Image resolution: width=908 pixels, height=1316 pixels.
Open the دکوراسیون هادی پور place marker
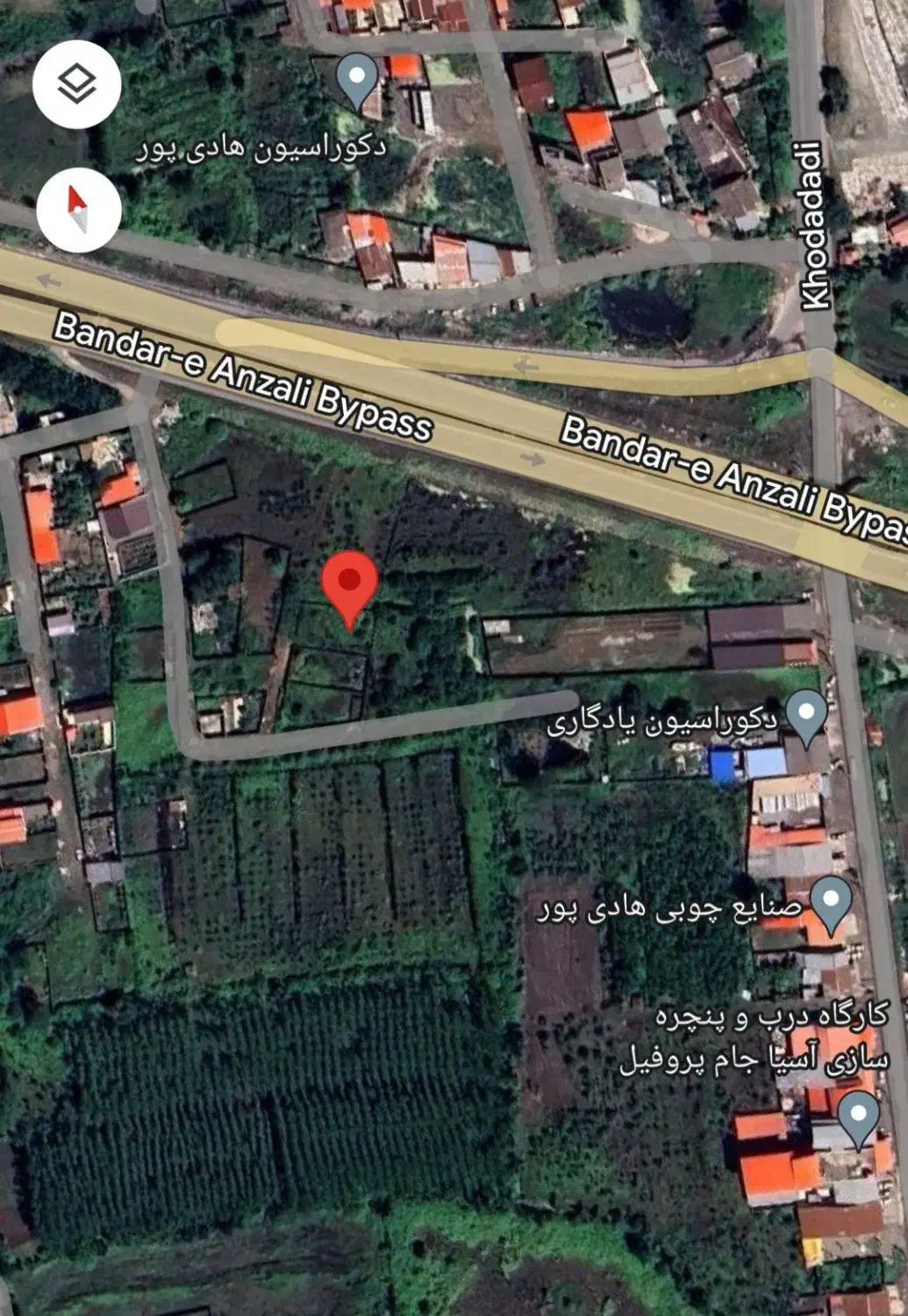(x=357, y=79)
